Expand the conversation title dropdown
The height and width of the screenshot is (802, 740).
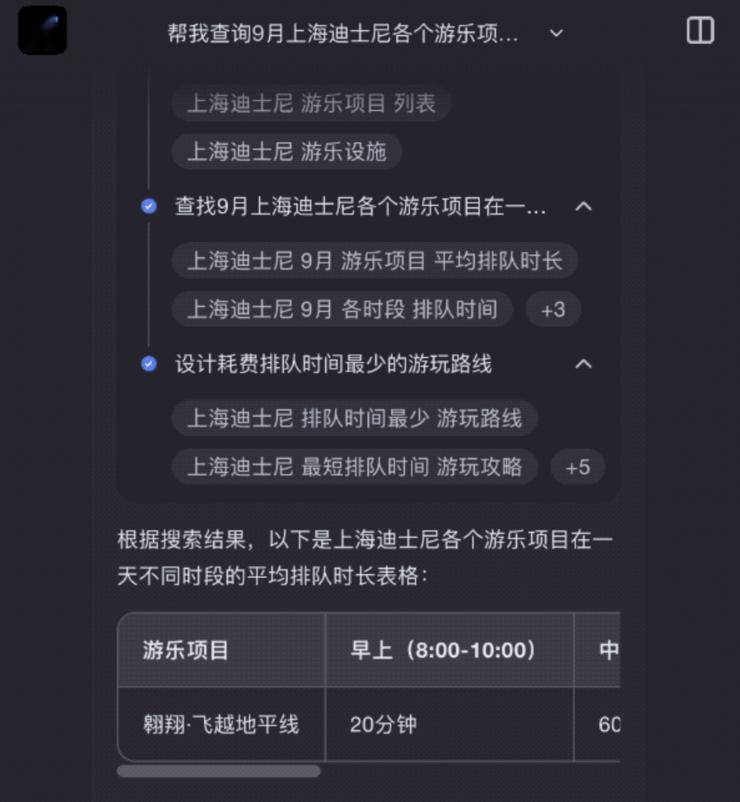click(x=557, y=34)
